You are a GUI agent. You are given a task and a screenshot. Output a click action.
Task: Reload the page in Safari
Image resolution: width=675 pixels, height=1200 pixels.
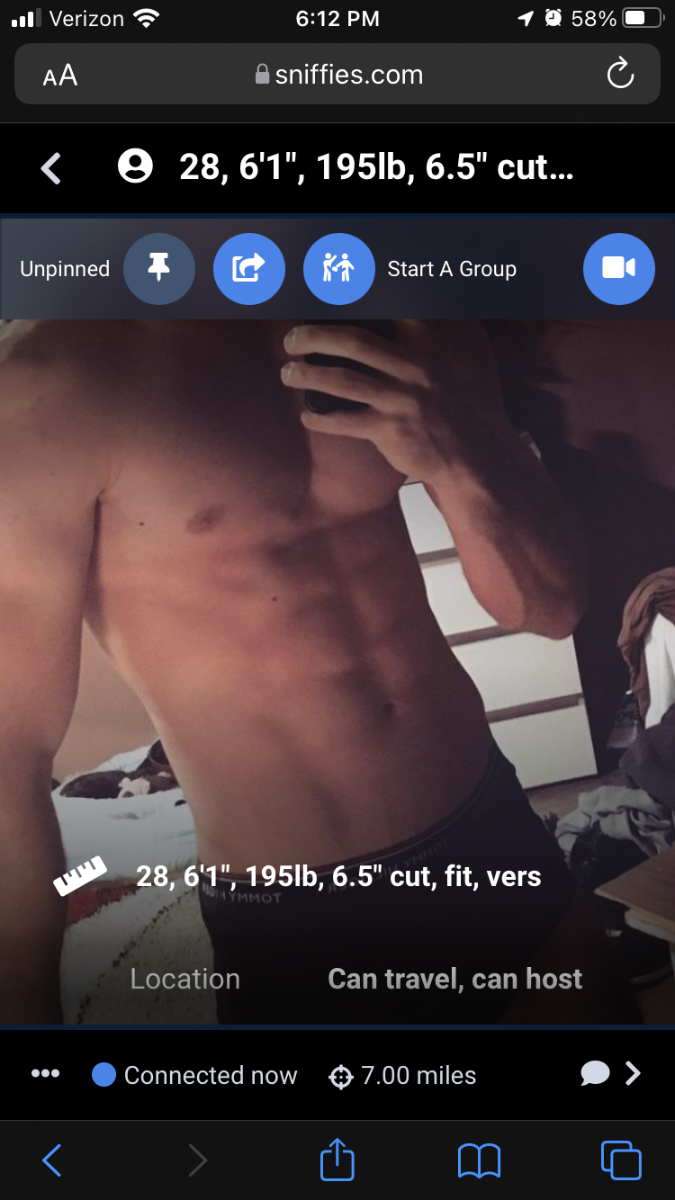click(621, 74)
